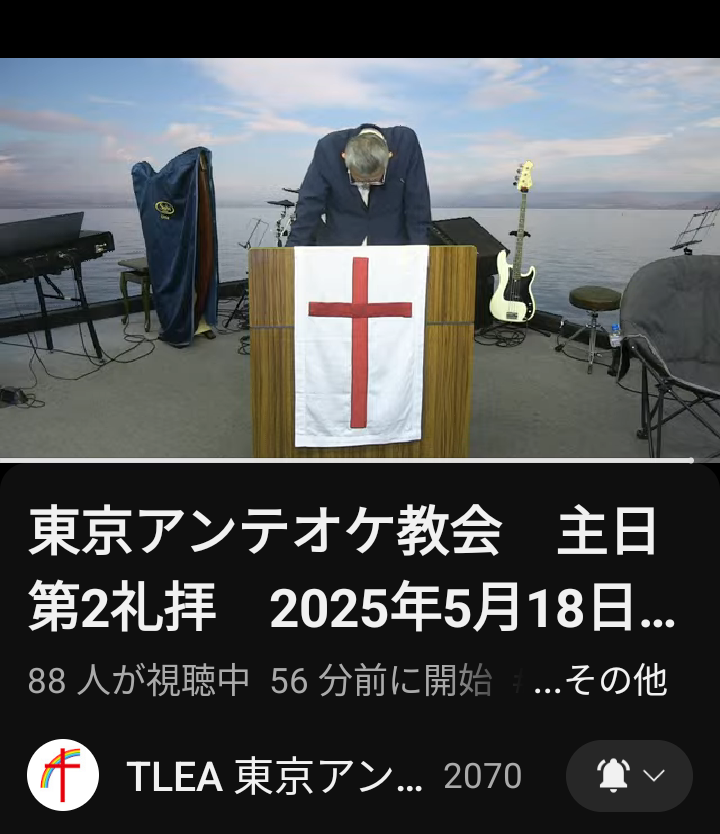Open the TLEA channel avatar
The height and width of the screenshot is (834, 720).
point(62,775)
